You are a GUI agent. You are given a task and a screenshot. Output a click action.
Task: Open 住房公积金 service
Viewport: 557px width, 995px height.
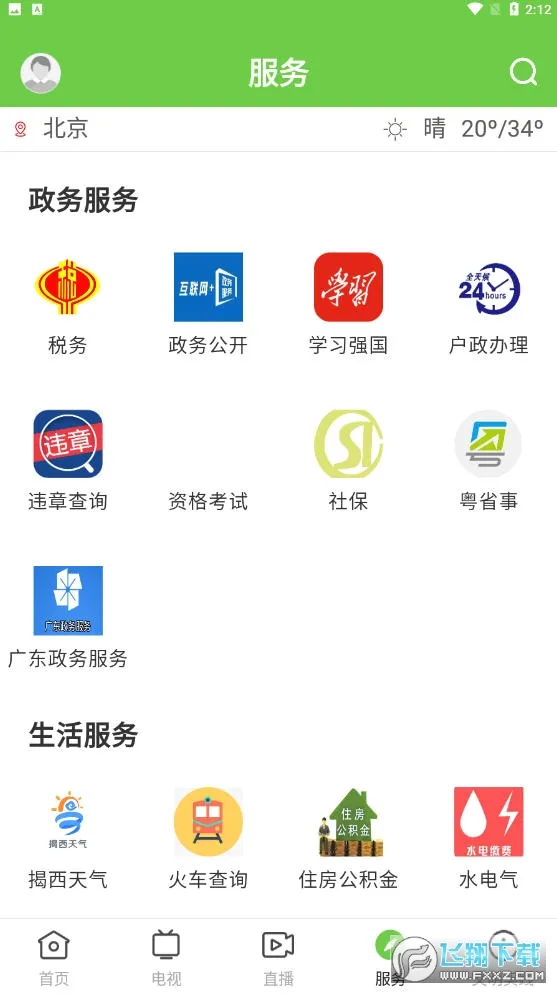pyautogui.click(x=348, y=838)
